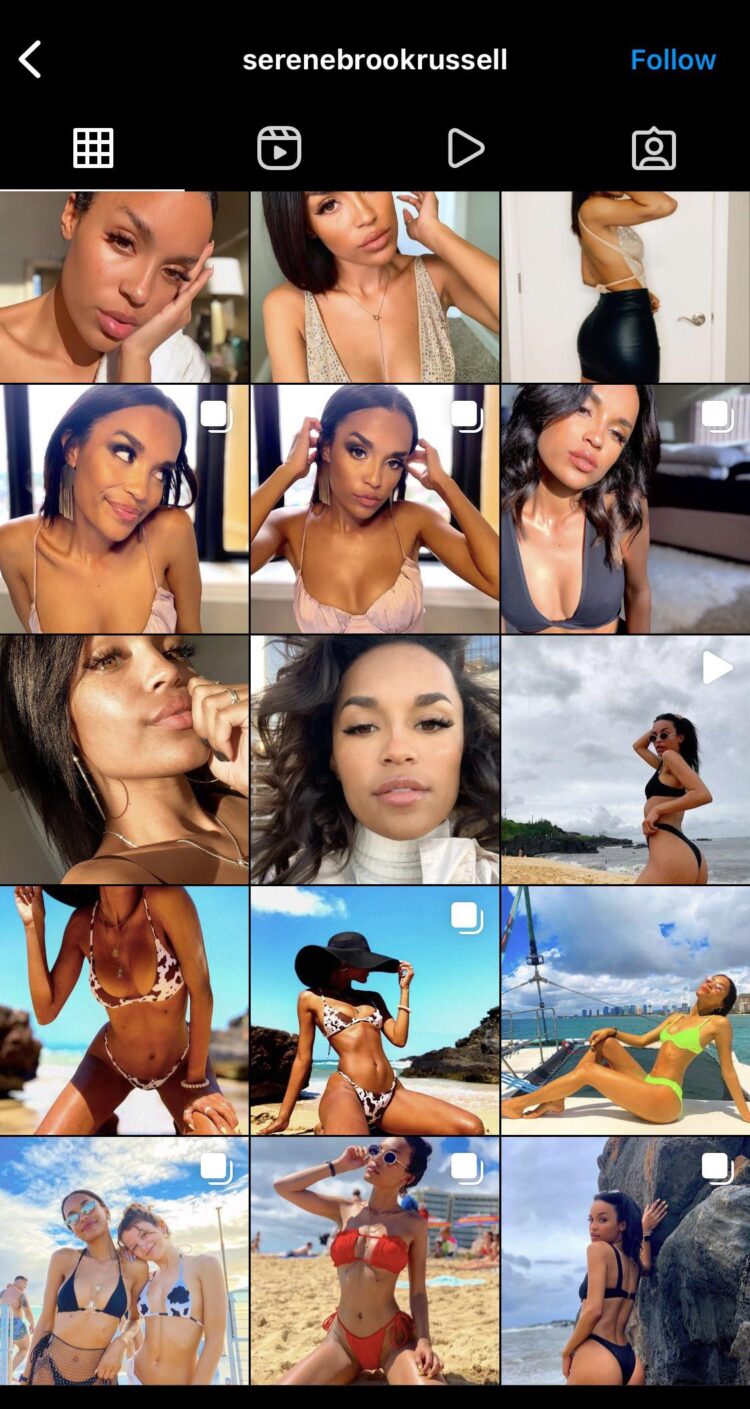
Task: Open the post with two friends
Action: [x=124, y=1260]
